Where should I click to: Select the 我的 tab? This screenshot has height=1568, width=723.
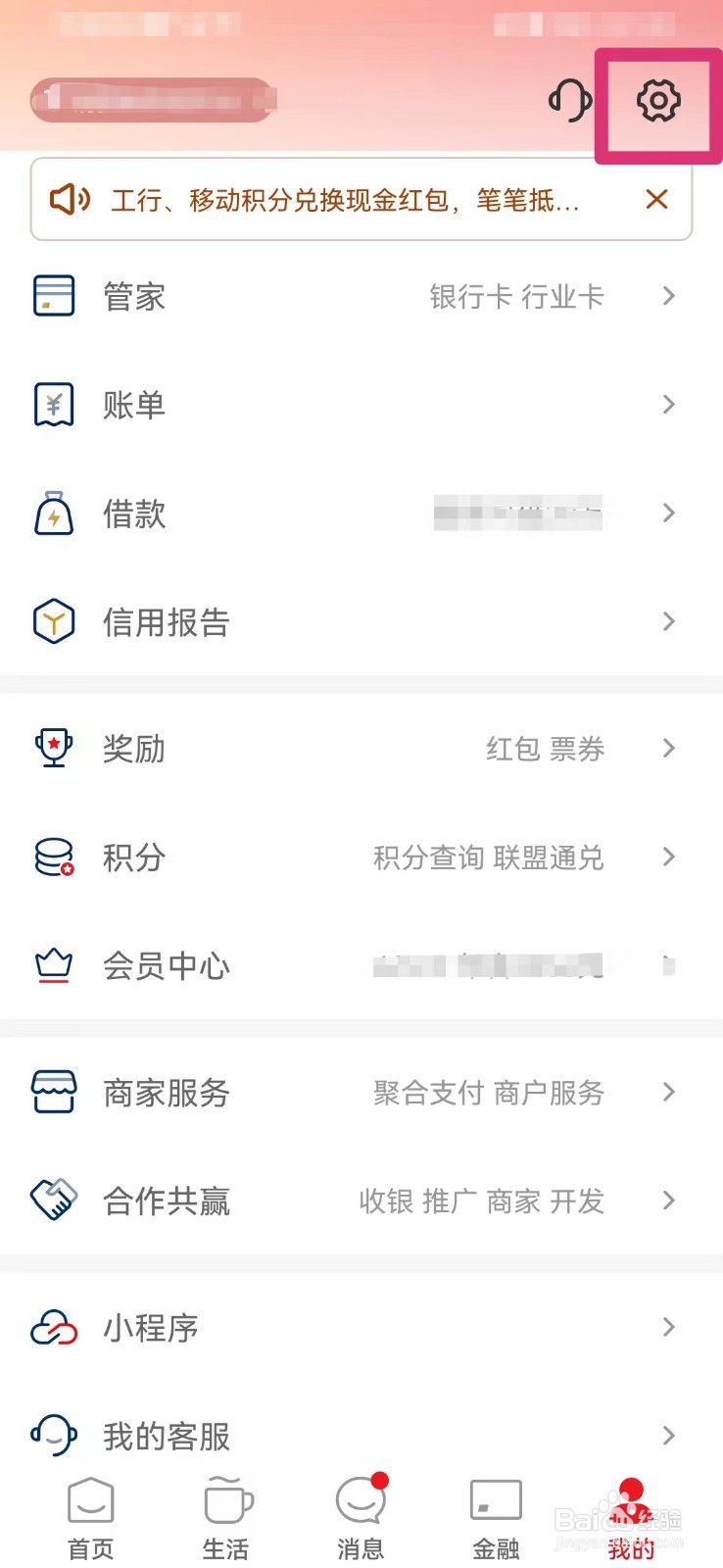point(631,1519)
